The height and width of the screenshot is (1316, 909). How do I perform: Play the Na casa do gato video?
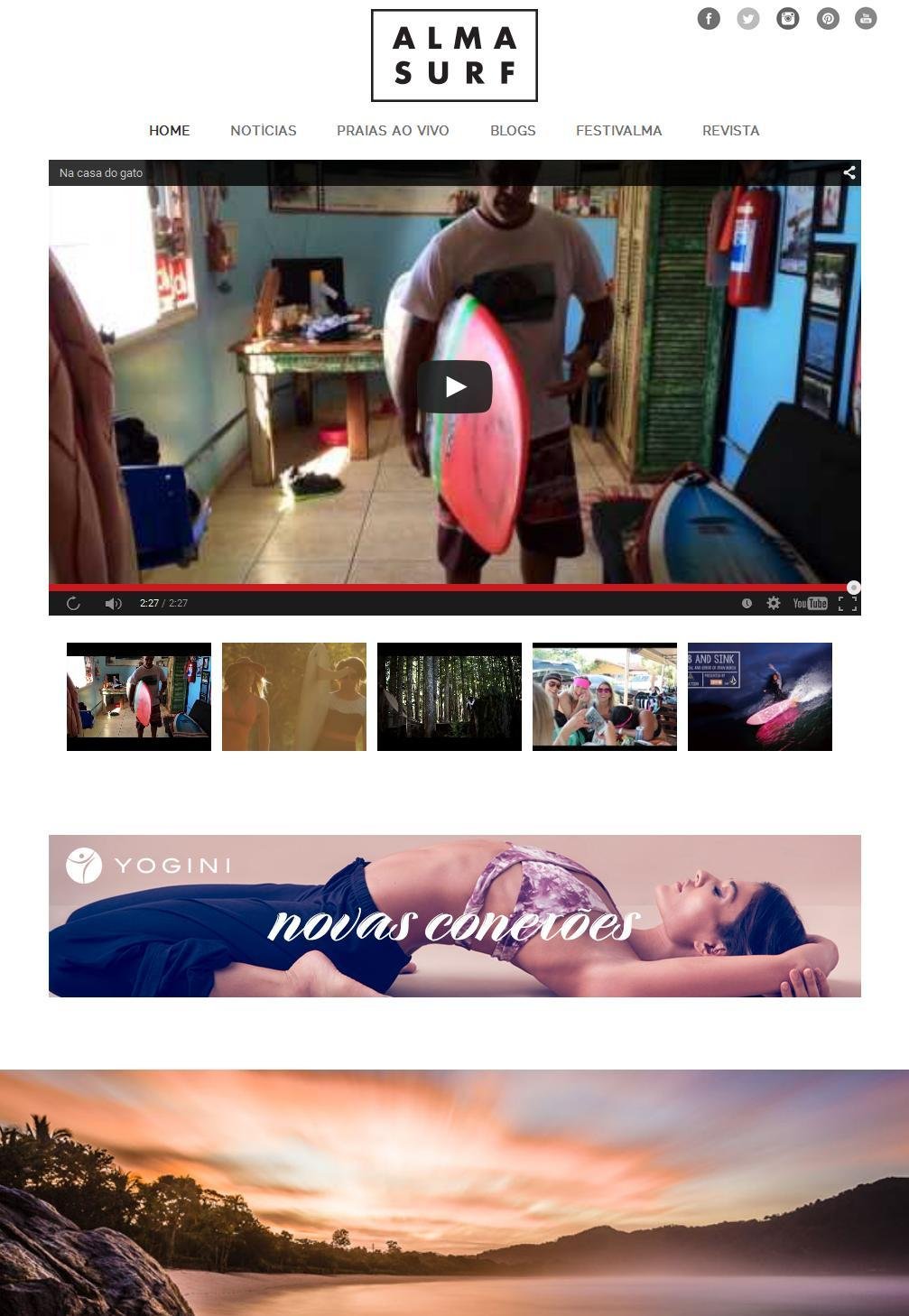(454, 387)
